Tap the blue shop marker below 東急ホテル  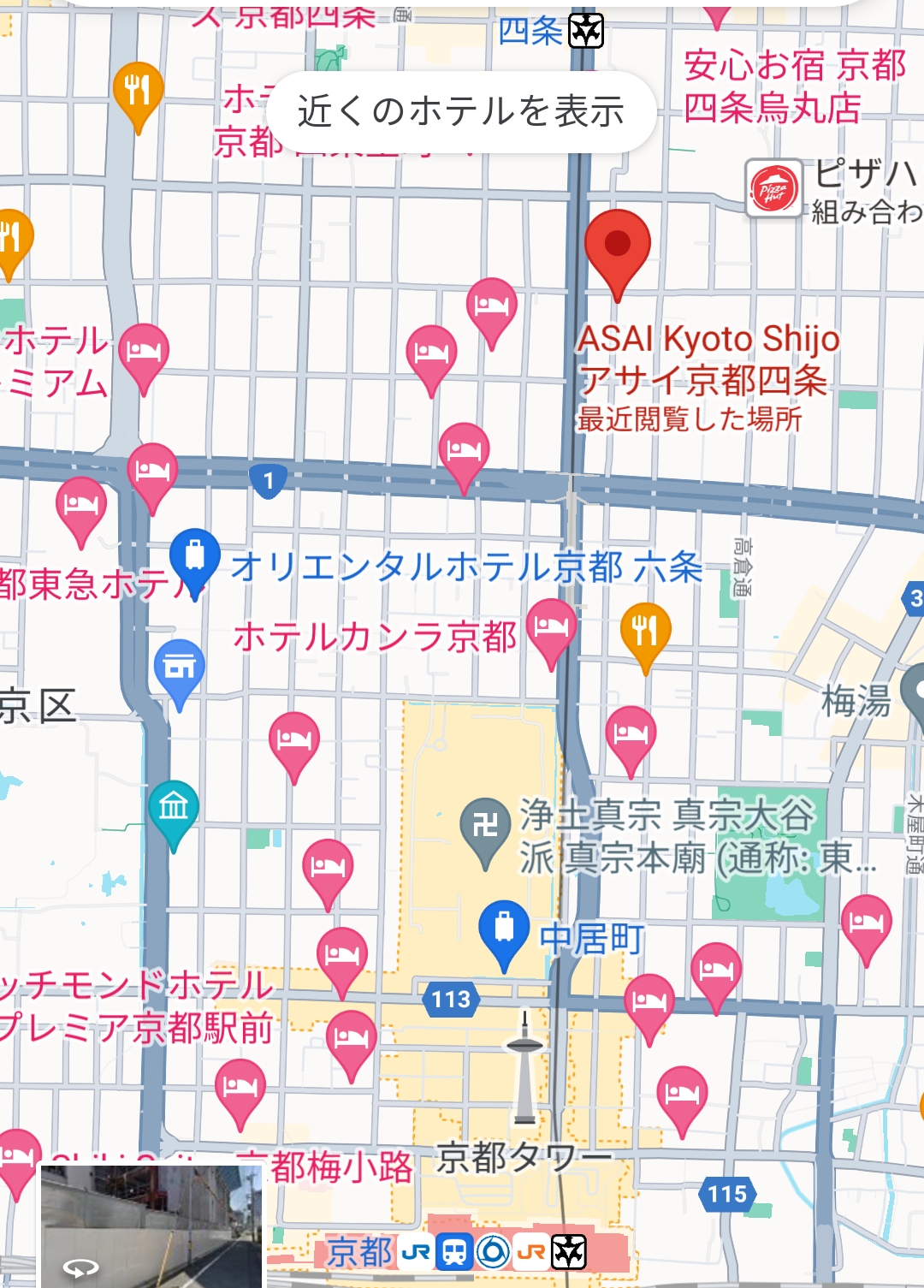179,668
